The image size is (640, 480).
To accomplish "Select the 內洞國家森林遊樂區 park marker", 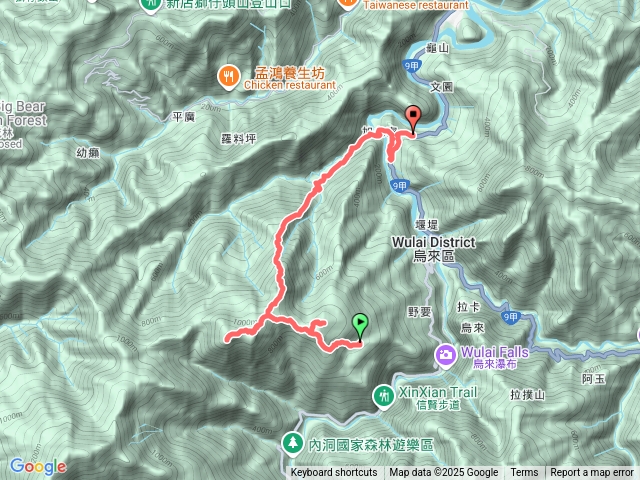I will (x=292, y=441).
